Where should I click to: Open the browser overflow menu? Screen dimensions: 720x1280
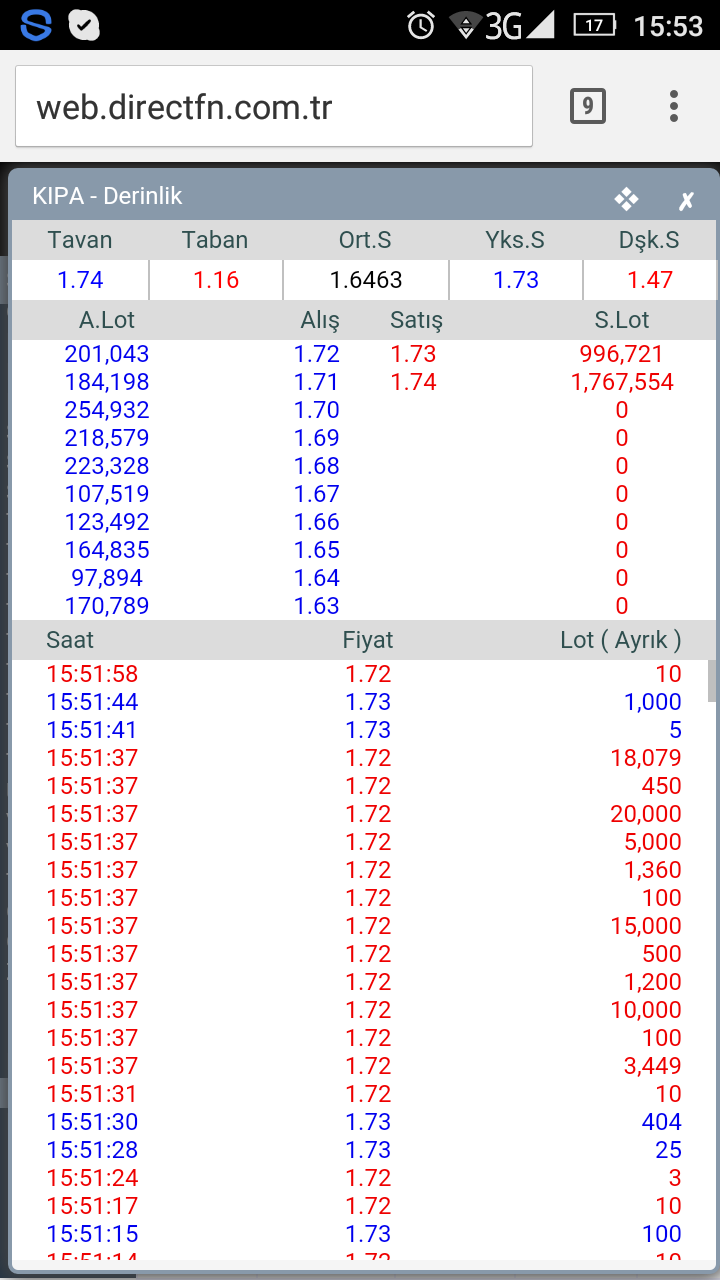pyautogui.click(x=674, y=106)
